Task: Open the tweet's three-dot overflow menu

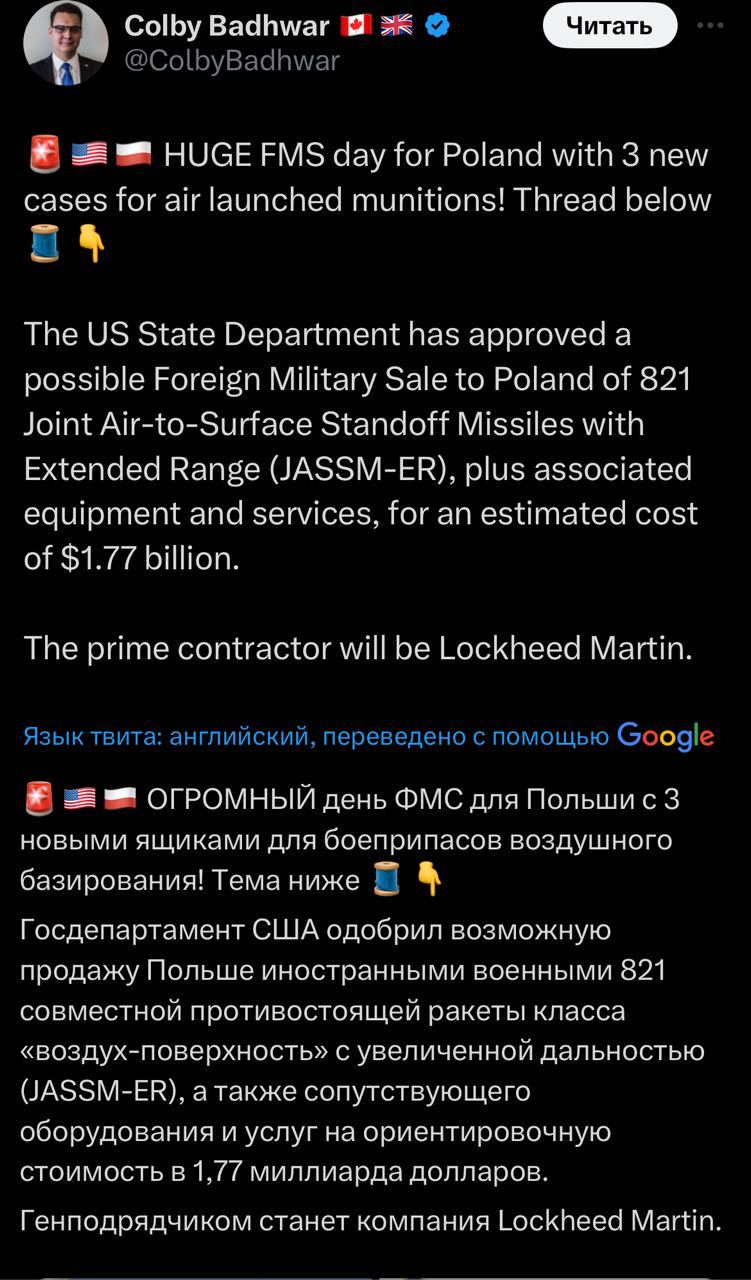Action: coord(711,26)
